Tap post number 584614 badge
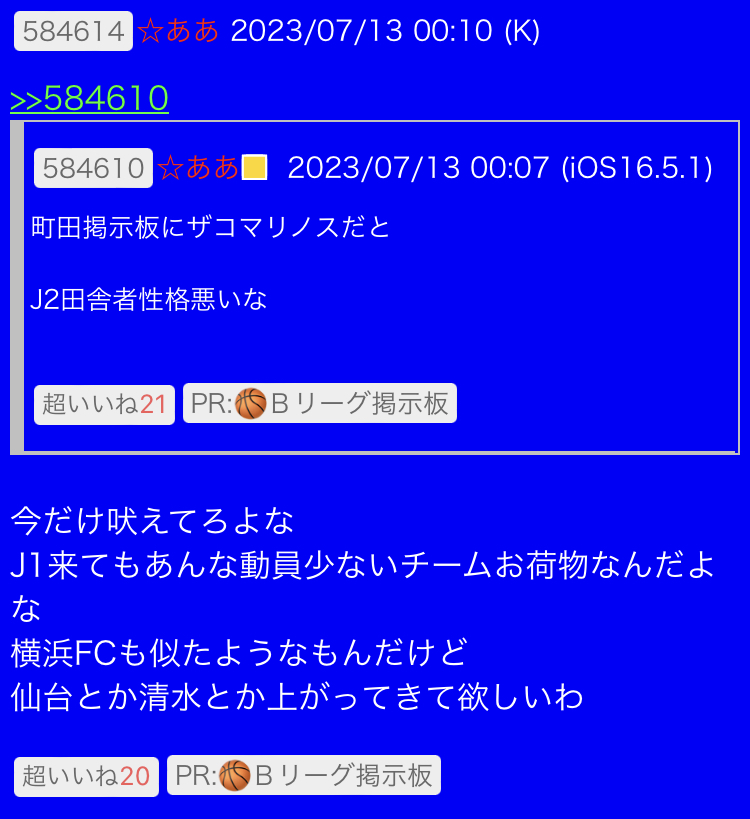 tap(74, 31)
